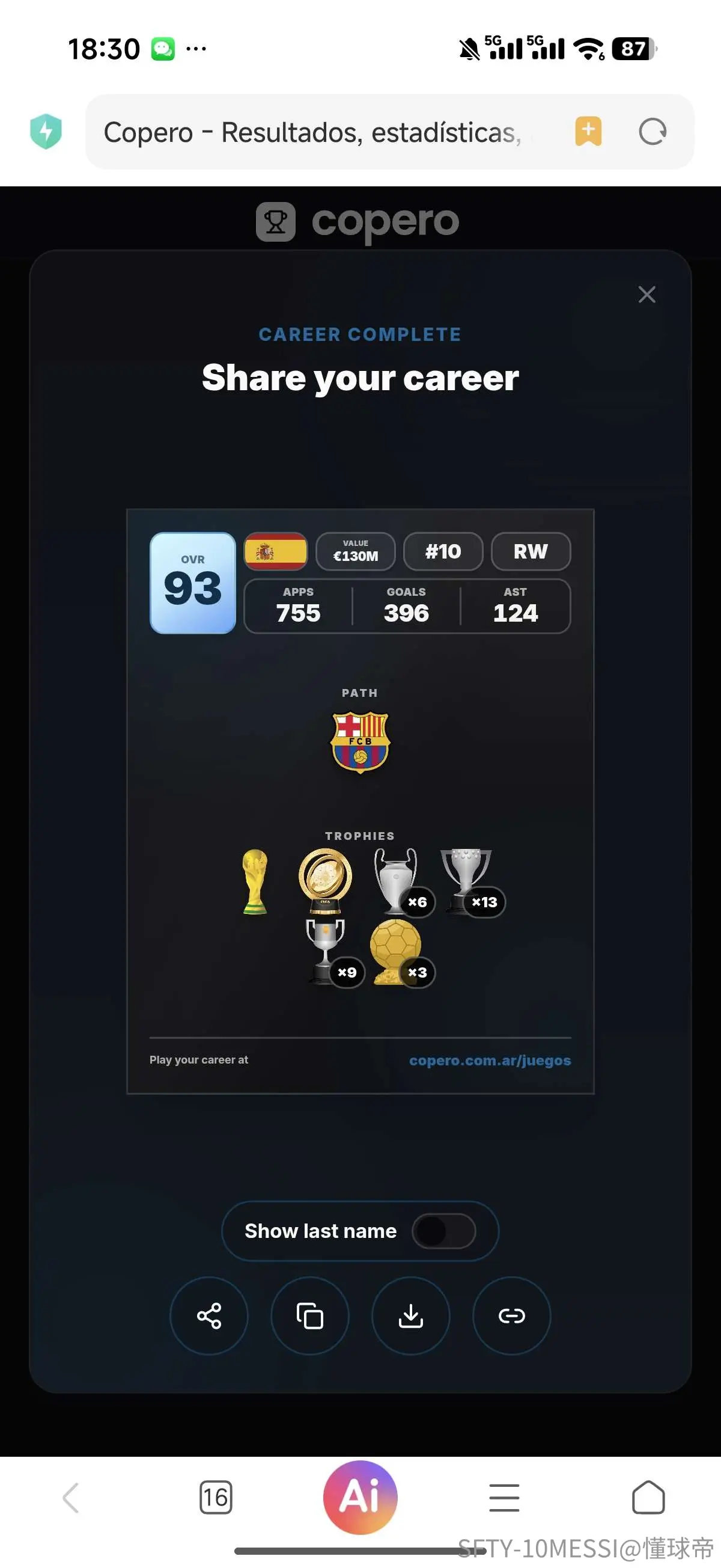Launch the browser Ai assistant
Image resolution: width=721 pixels, height=1568 pixels.
click(361, 1498)
